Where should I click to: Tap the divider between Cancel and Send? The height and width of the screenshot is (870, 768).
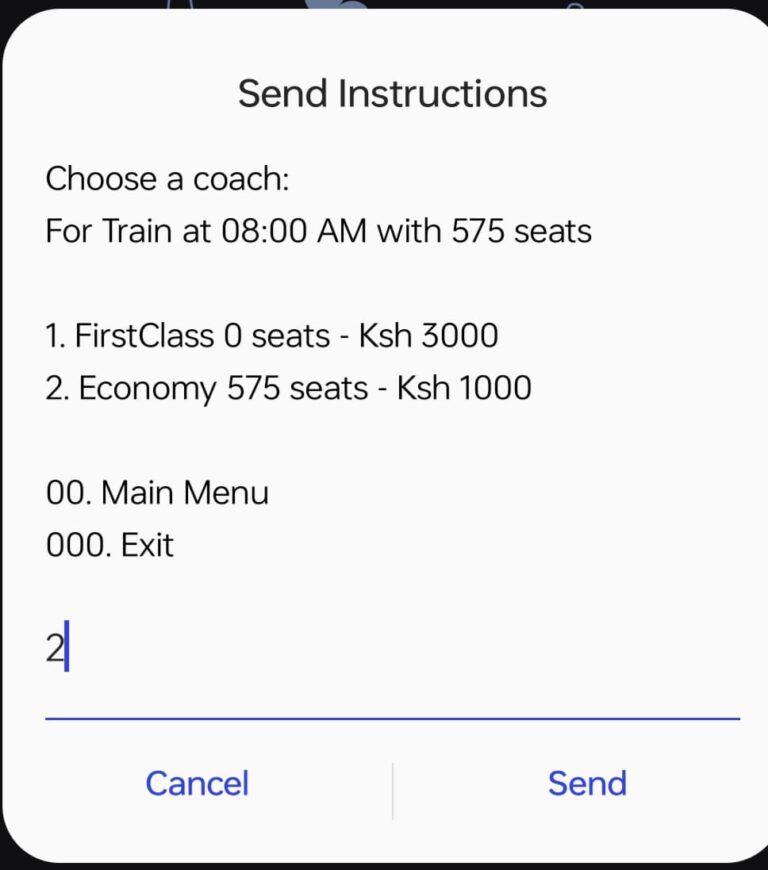[394, 784]
